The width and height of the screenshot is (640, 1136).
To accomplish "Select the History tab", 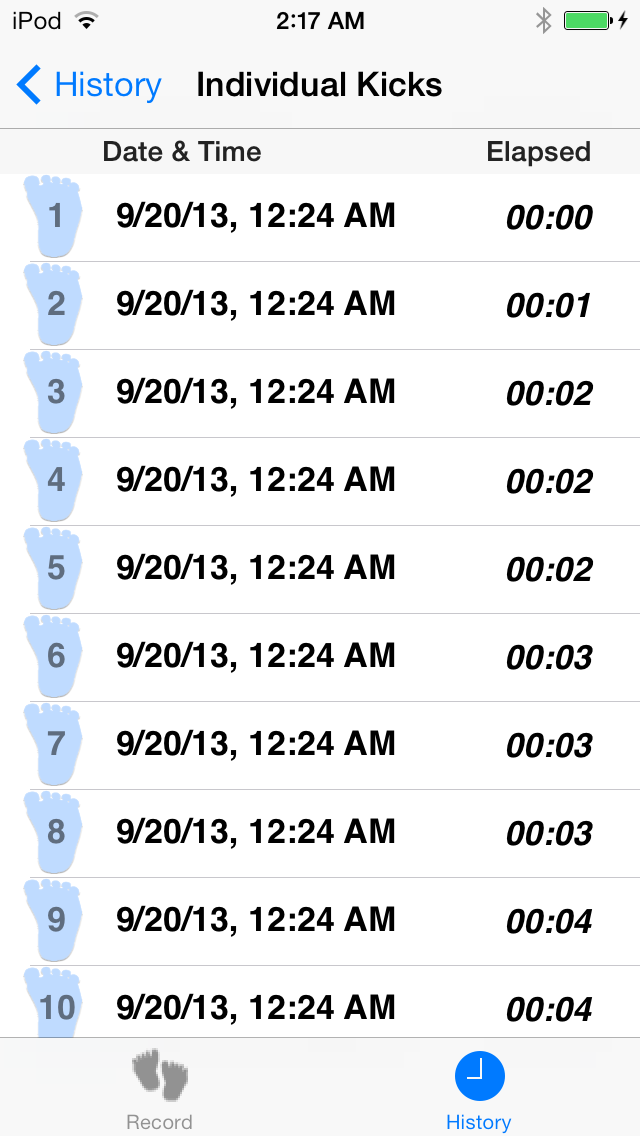I will (478, 1089).
